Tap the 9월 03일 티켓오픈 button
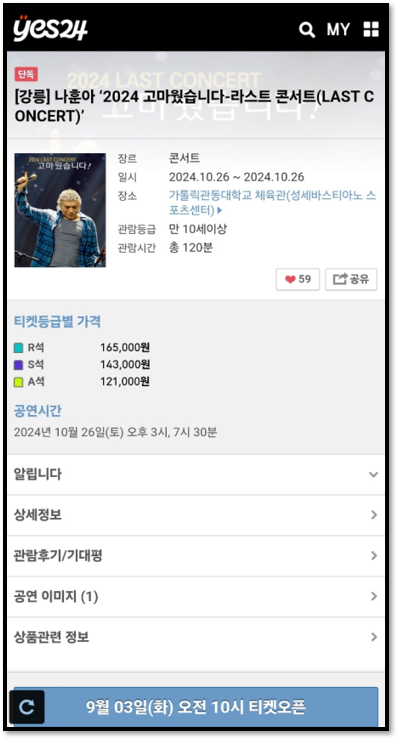The image size is (398, 740). (196, 707)
